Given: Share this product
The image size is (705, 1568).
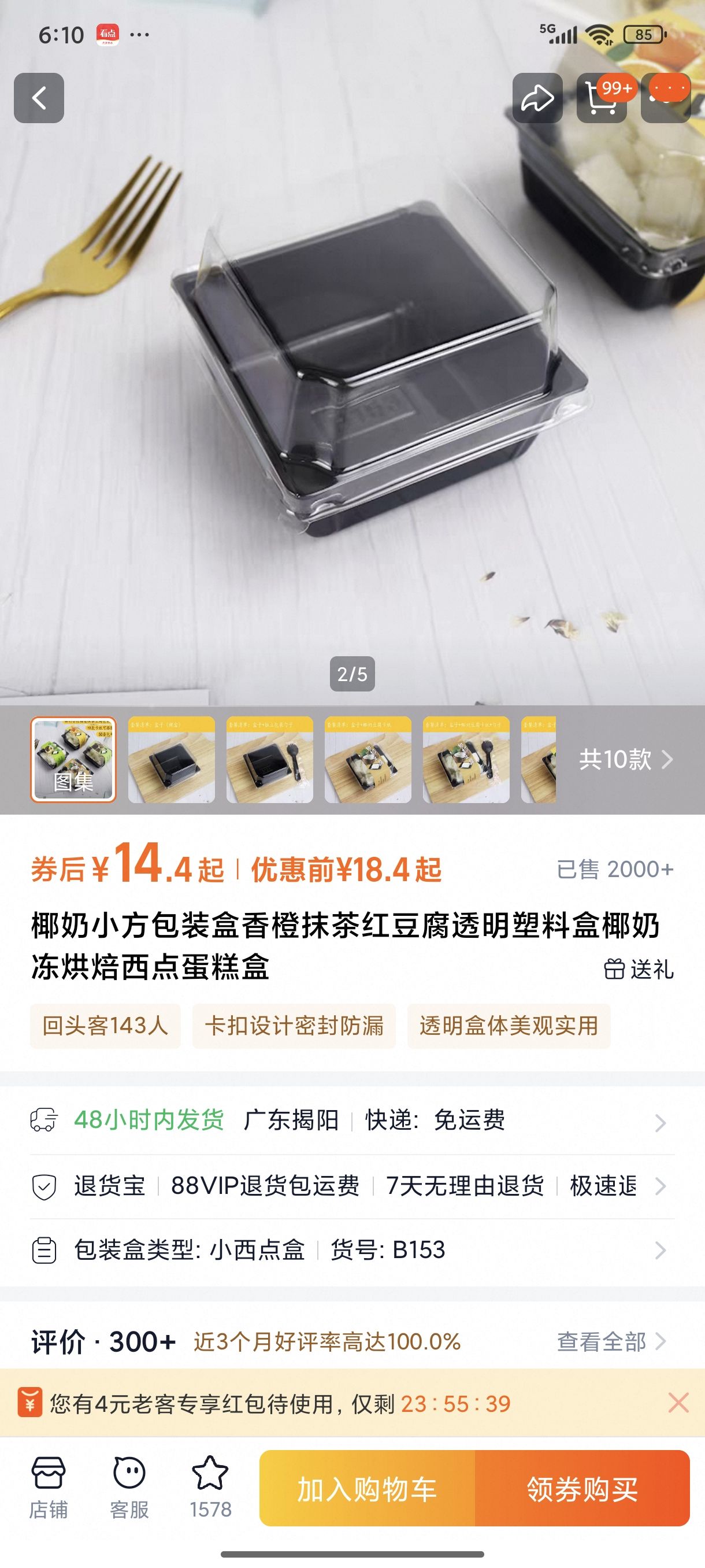Looking at the screenshot, I should pyautogui.click(x=537, y=98).
